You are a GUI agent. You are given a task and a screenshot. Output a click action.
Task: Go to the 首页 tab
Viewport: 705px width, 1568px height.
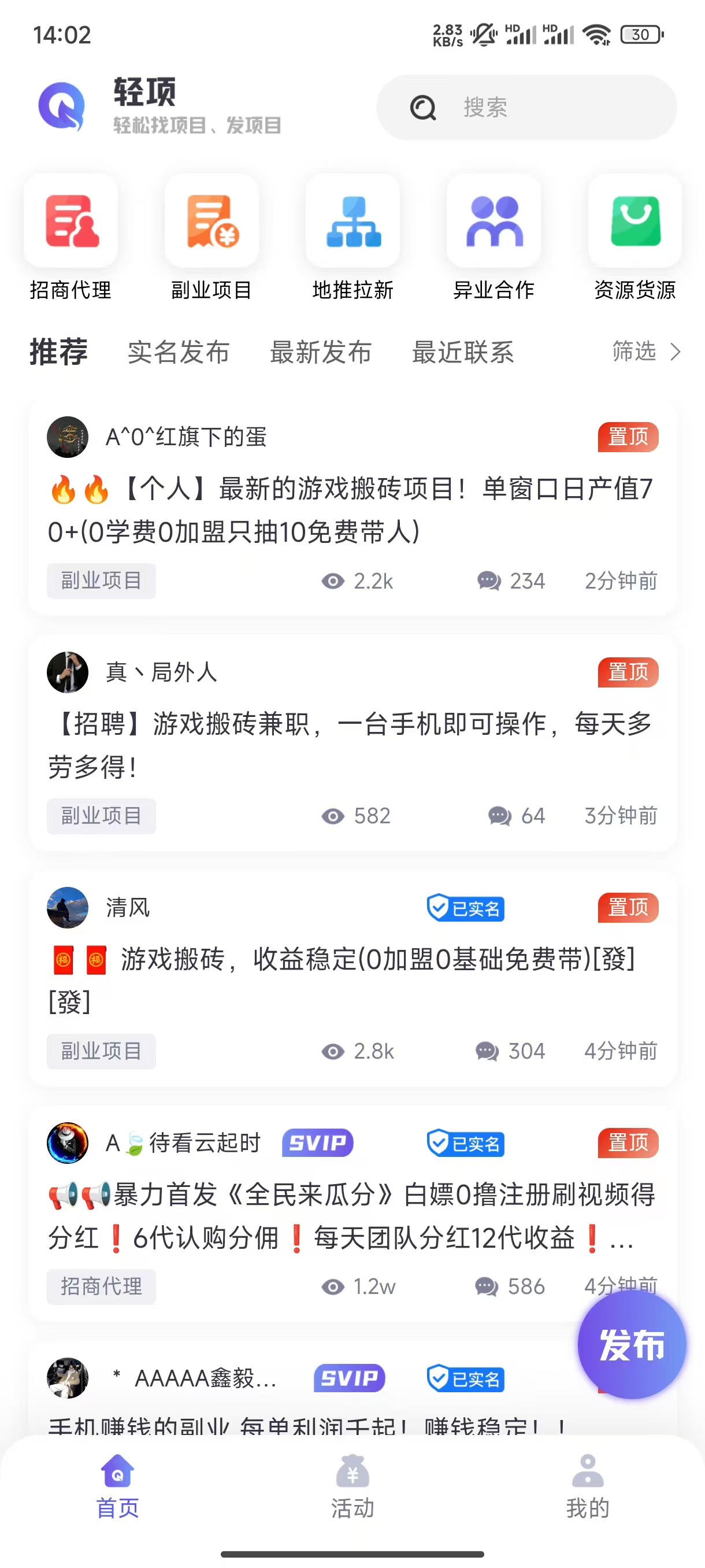point(117,1486)
